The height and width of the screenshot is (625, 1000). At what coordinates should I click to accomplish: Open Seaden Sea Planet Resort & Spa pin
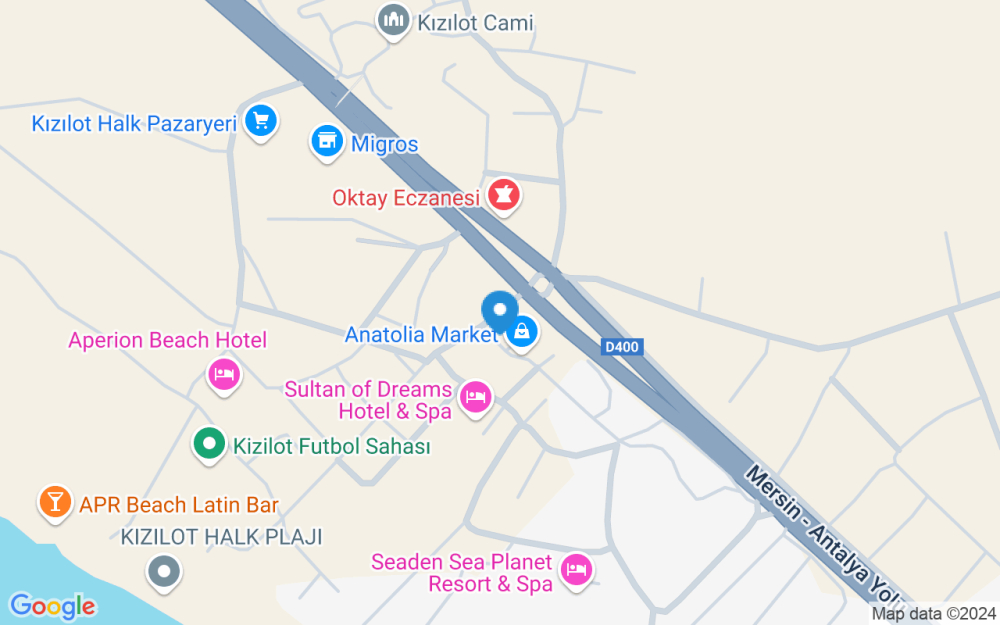pos(576,571)
